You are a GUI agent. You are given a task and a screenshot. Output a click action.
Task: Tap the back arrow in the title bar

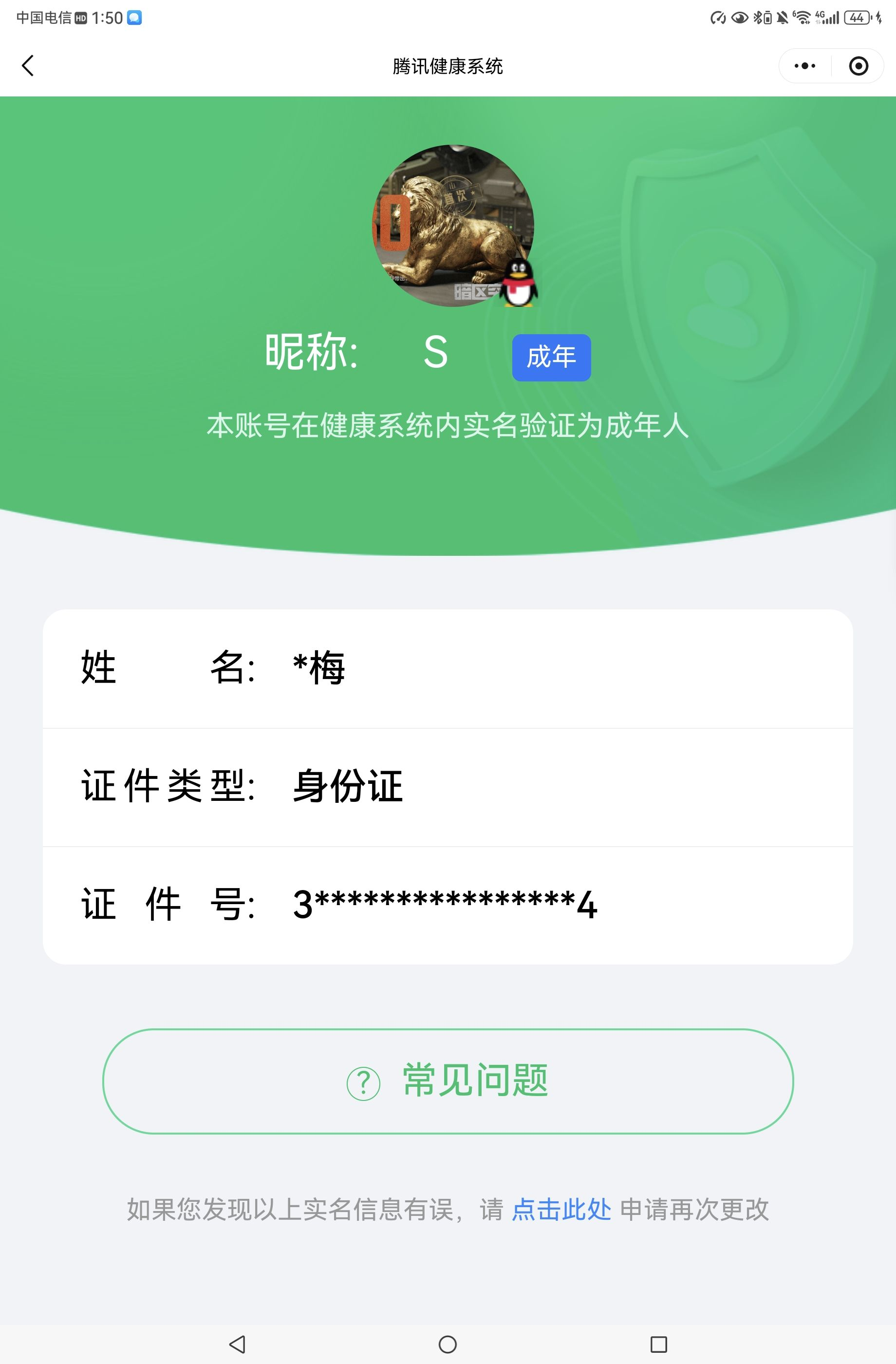click(28, 66)
